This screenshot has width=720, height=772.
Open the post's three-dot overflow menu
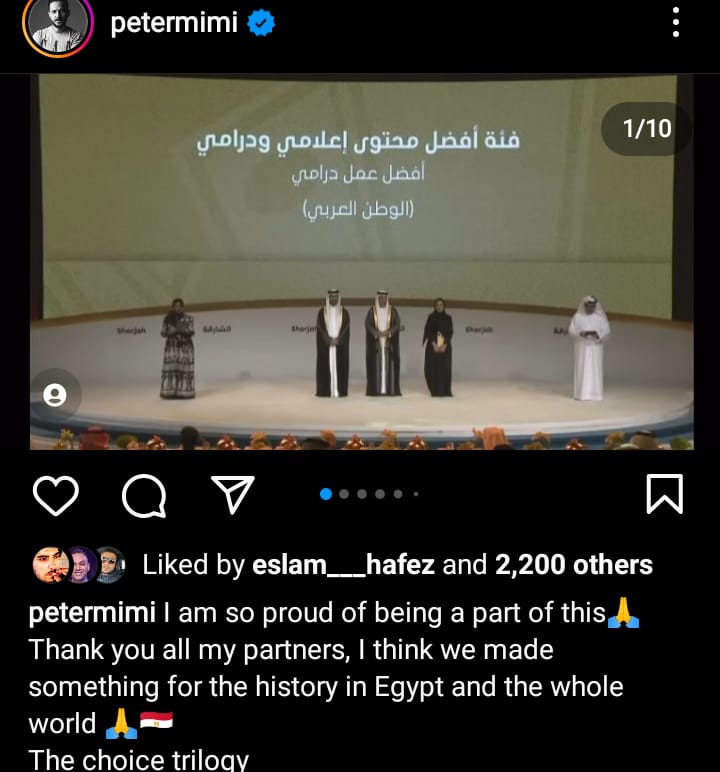pyautogui.click(x=676, y=22)
